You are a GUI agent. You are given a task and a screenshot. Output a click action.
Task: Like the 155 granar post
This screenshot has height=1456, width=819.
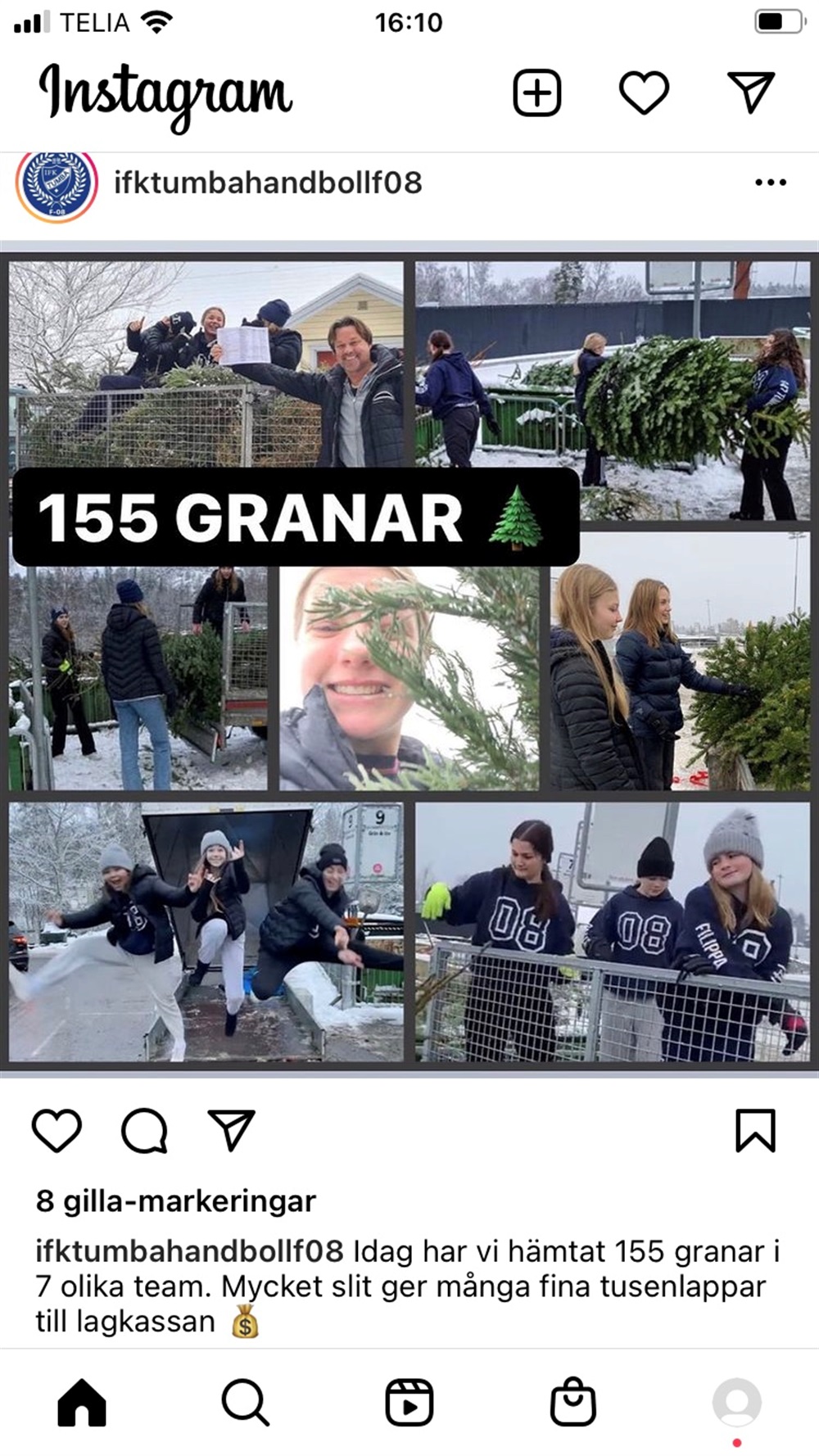point(57,1131)
